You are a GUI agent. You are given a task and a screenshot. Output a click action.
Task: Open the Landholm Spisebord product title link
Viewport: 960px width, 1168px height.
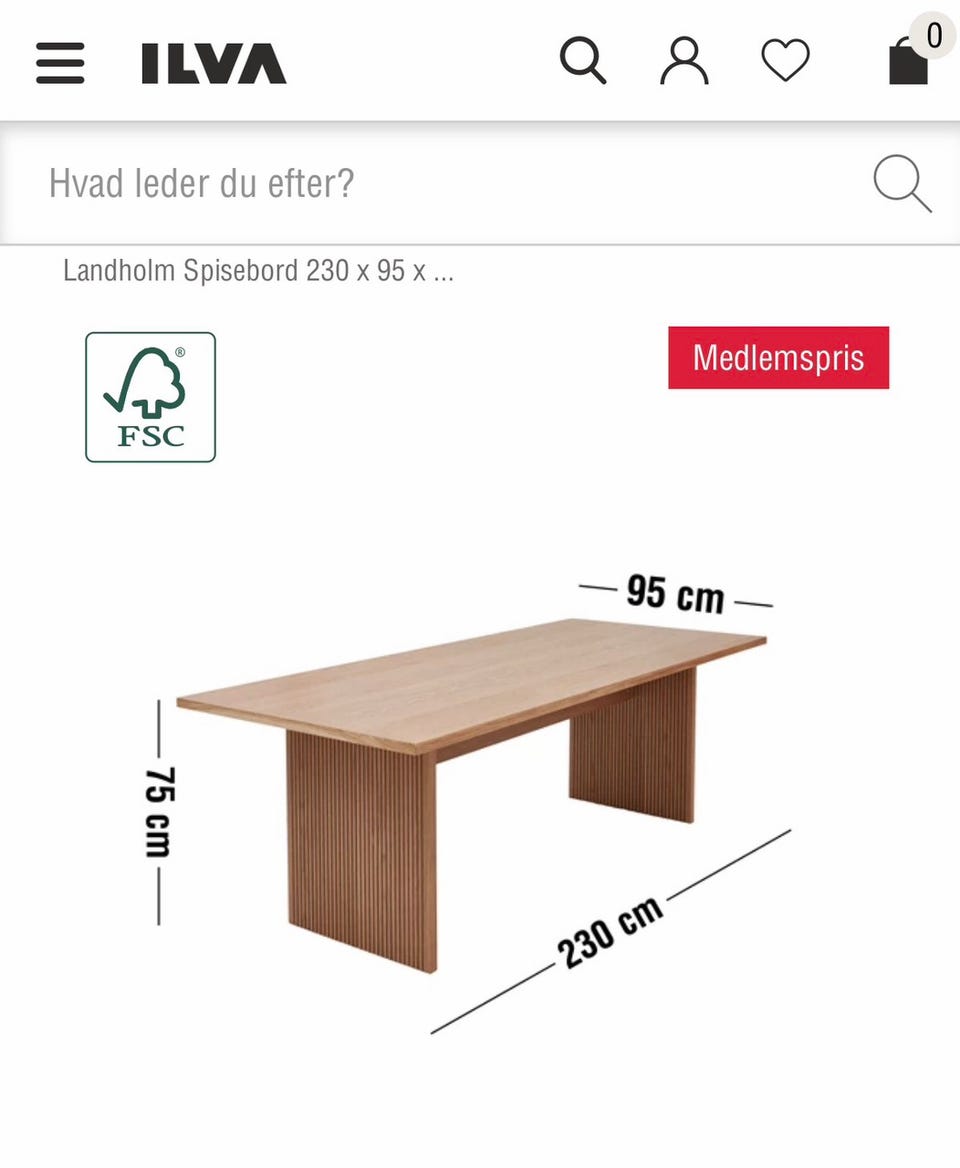pyautogui.click(x=258, y=270)
